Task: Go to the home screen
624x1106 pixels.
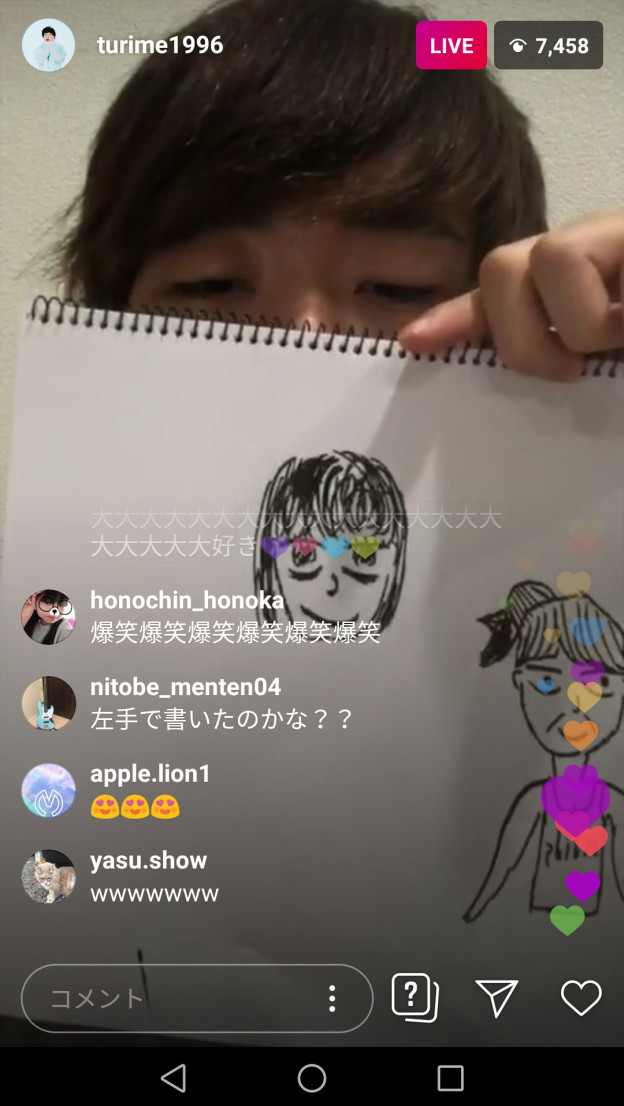Action: (x=312, y=1077)
